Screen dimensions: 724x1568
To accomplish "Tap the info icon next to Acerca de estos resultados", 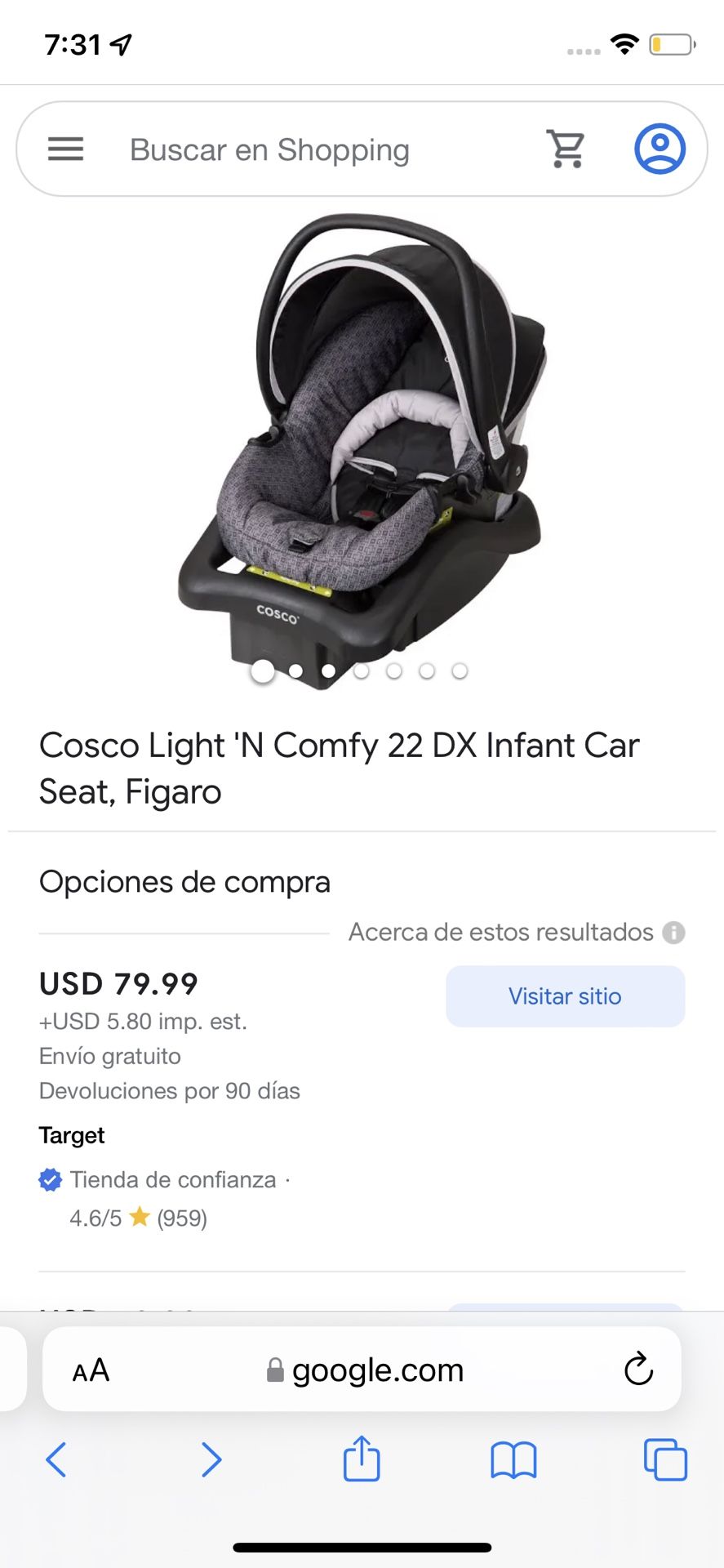I will (x=674, y=932).
